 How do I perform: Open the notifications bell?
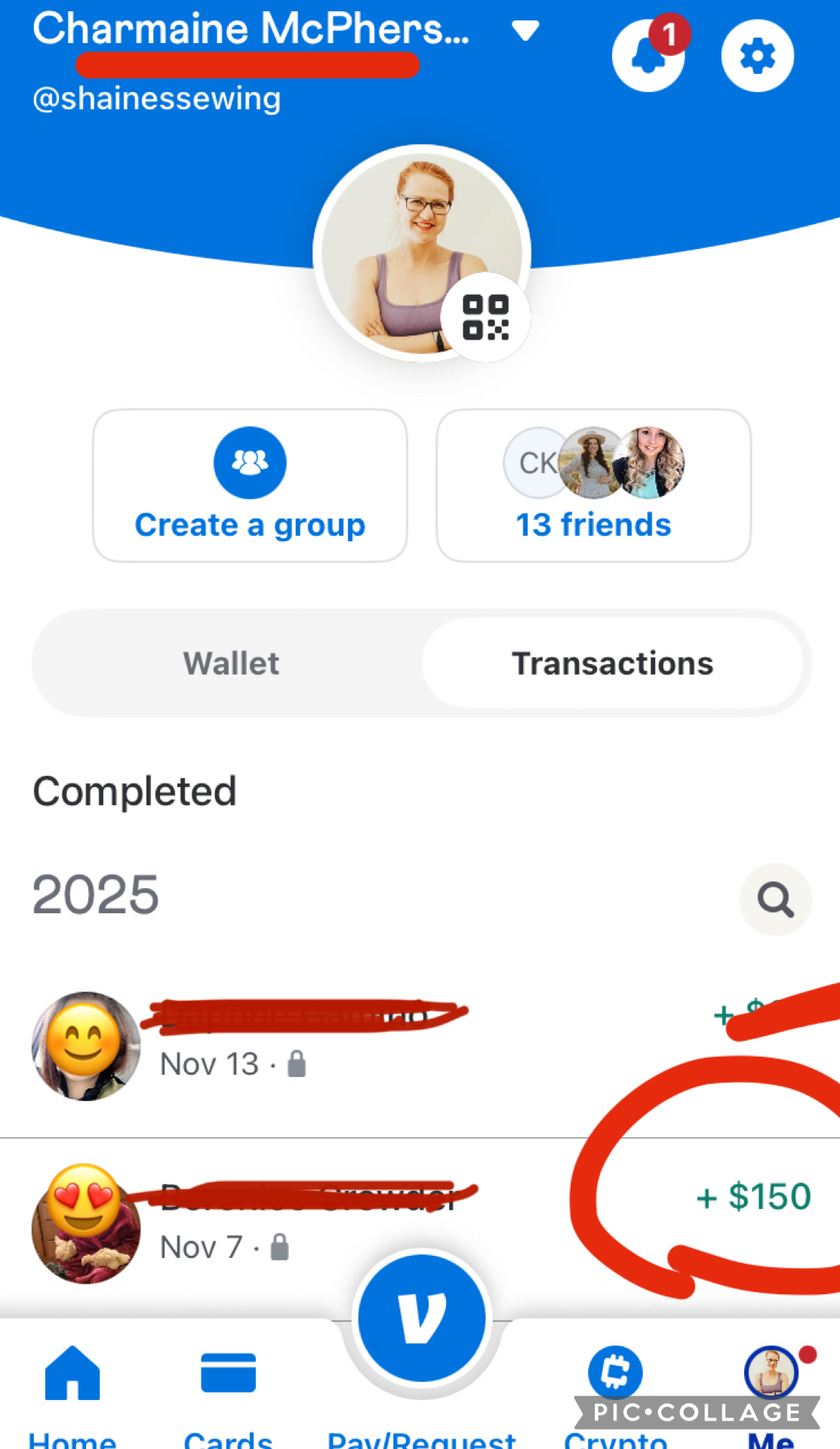(648, 56)
